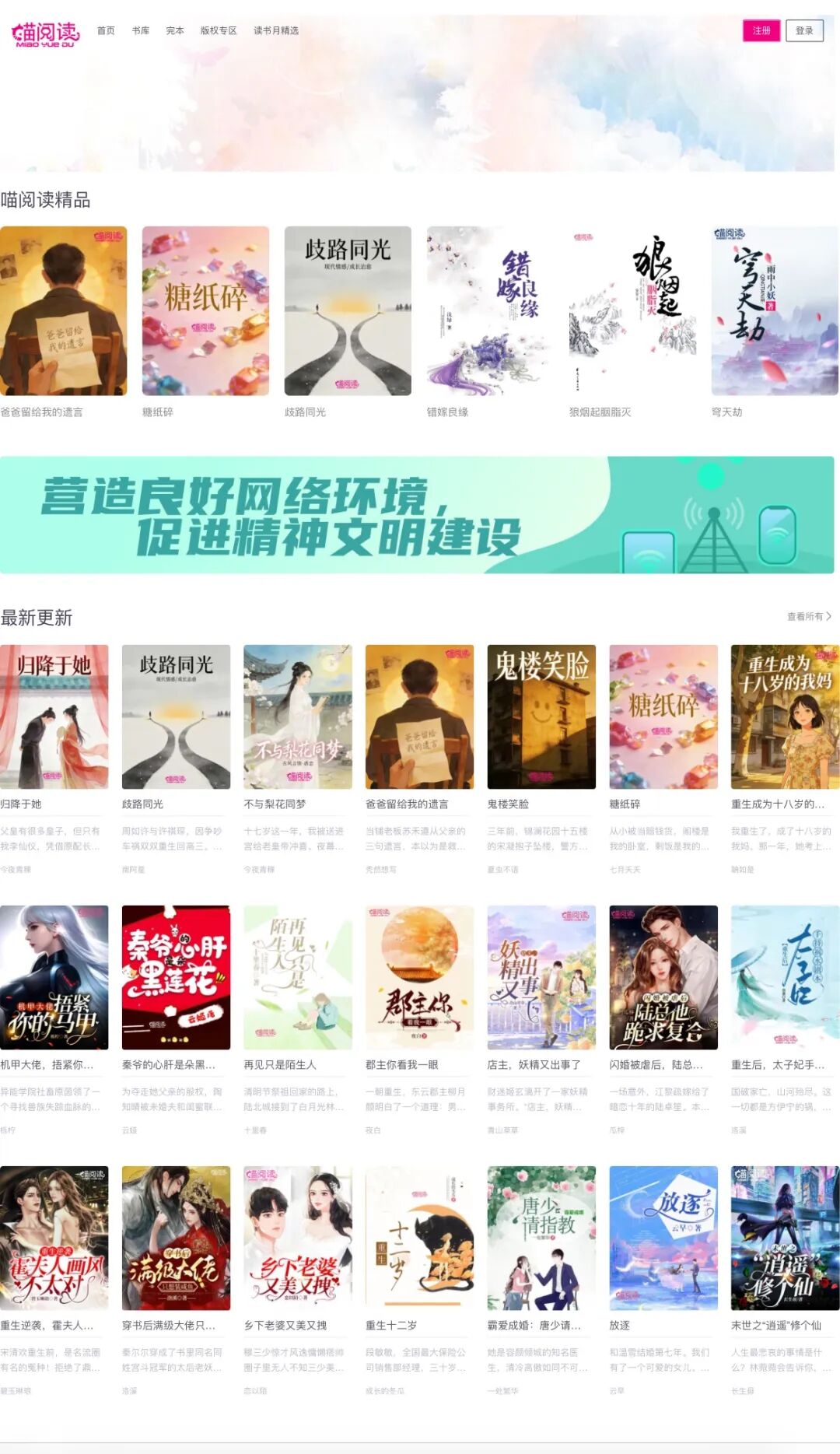Open the 版权专区 section

219,30
